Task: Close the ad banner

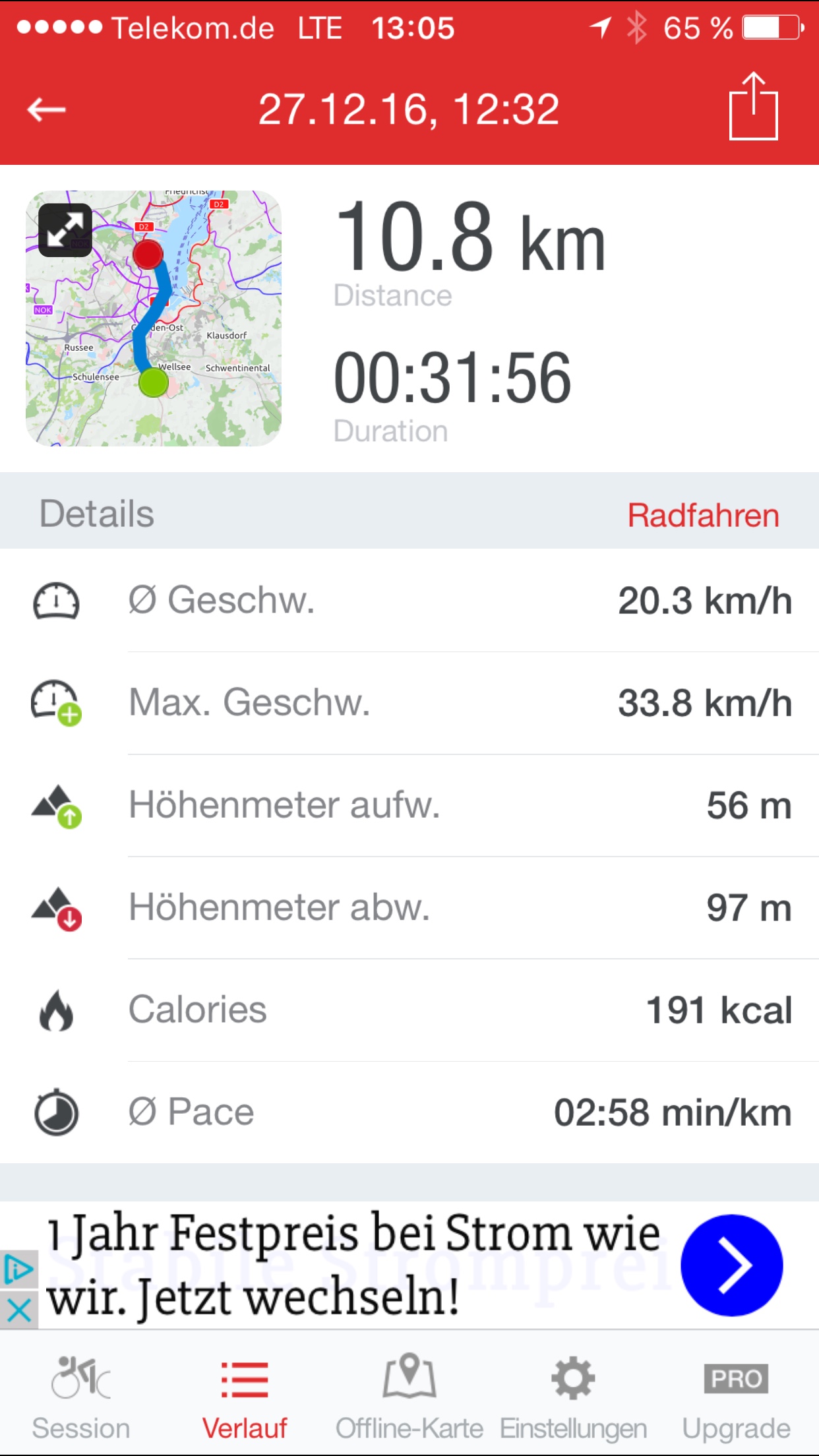Action: 19,1311
